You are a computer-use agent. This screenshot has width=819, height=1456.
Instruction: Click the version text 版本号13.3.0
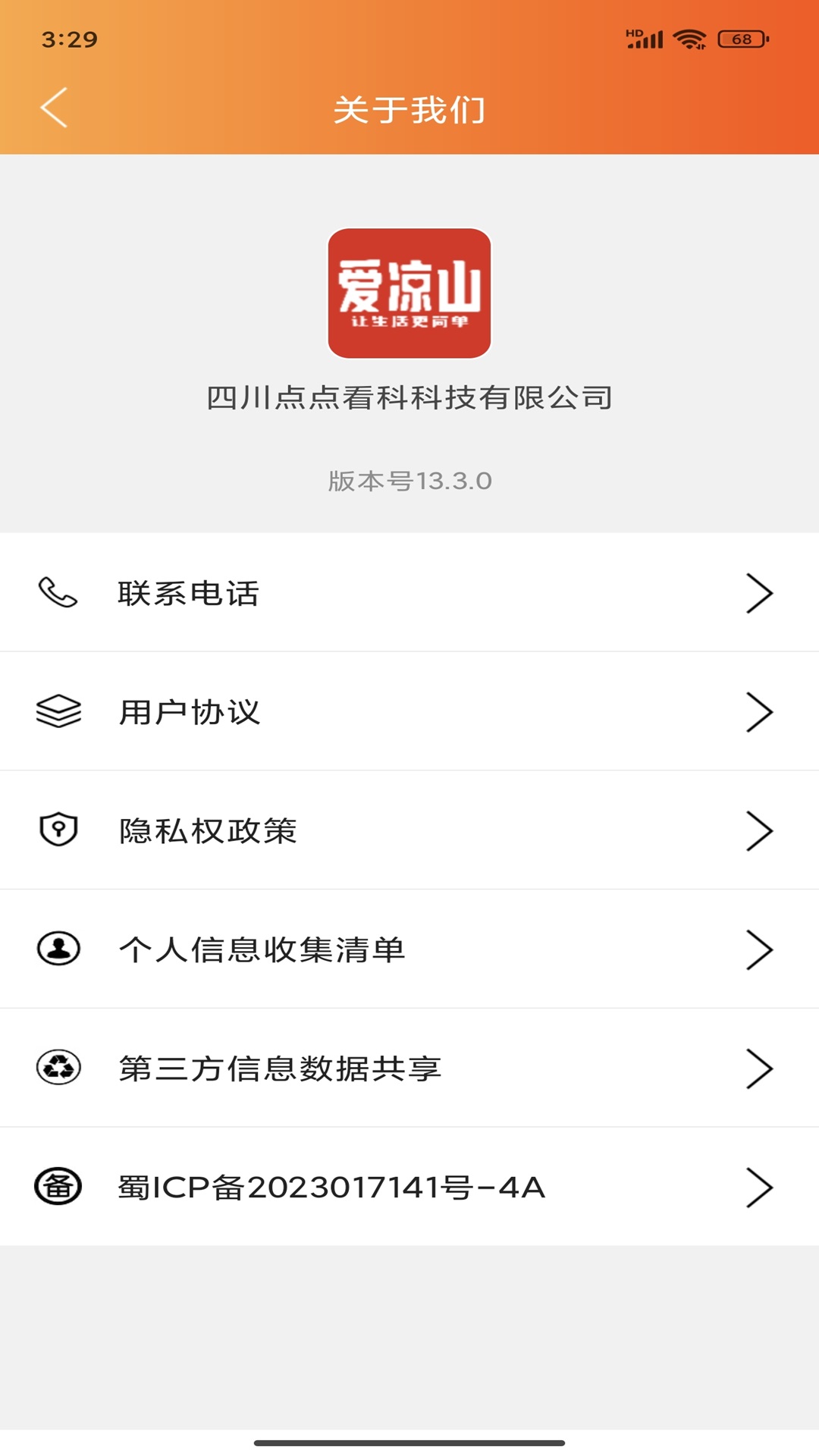tap(409, 480)
